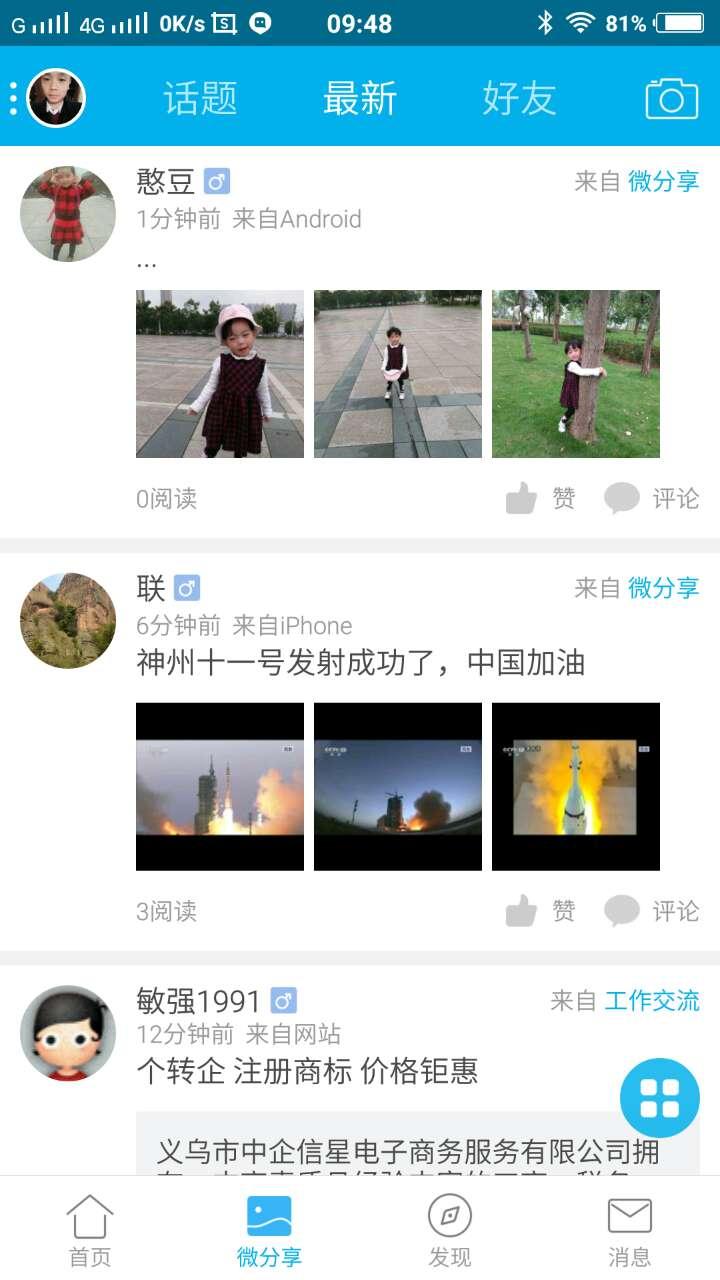720x1280 pixels.
Task: Open the camera to post a photo
Action: click(671, 98)
